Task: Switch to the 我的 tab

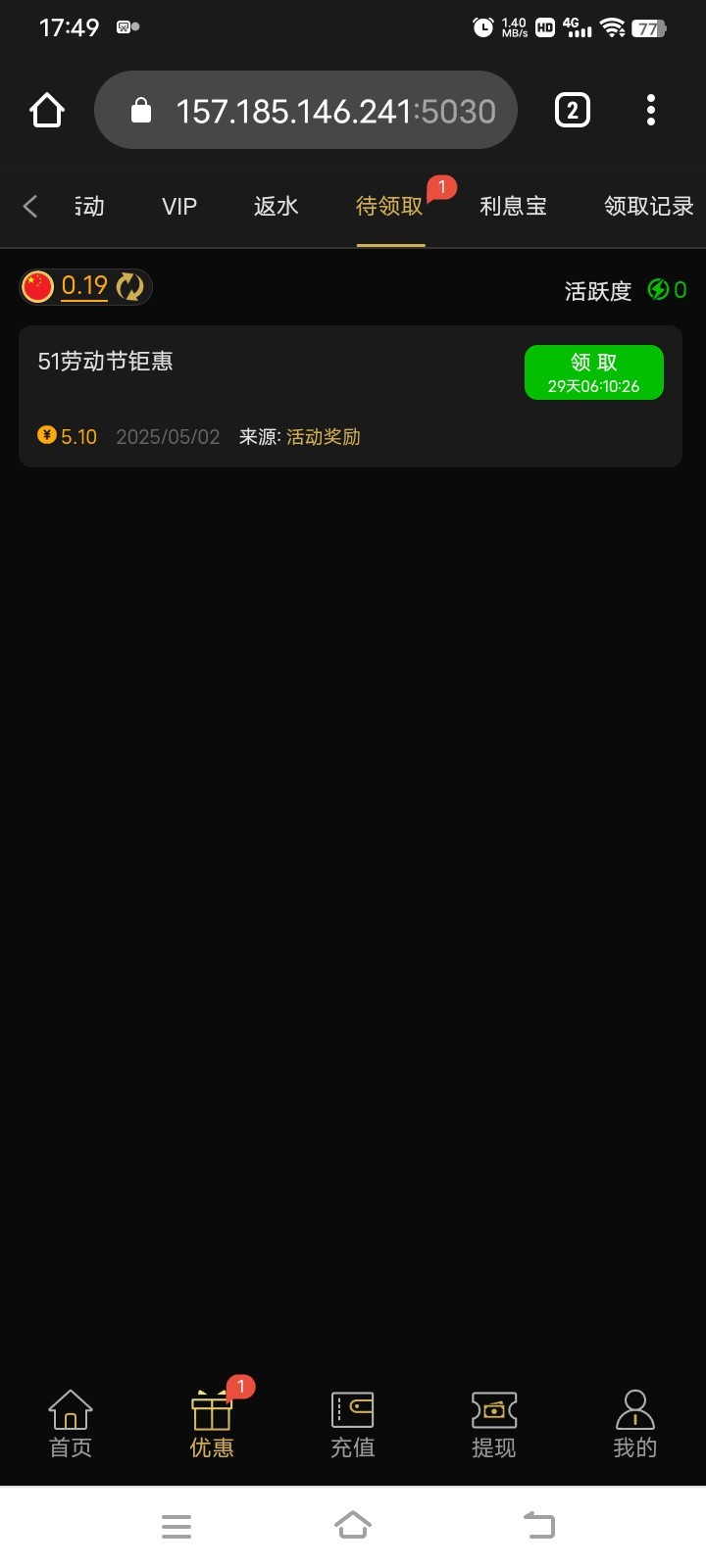Action: point(634,1424)
